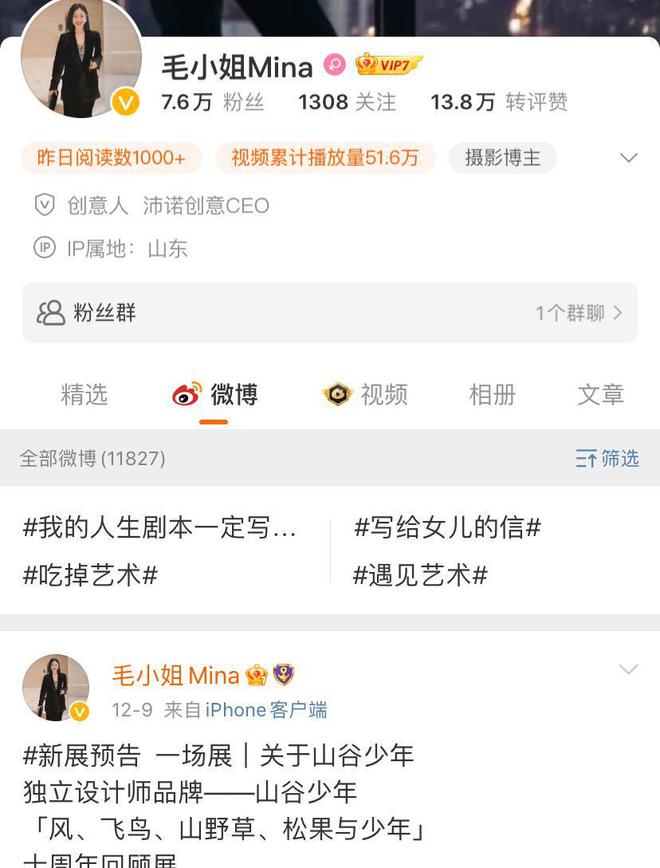The width and height of the screenshot is (660, 868).
Task: Open the 筛选 filter for posts
Action: click(x=607, y=459)
